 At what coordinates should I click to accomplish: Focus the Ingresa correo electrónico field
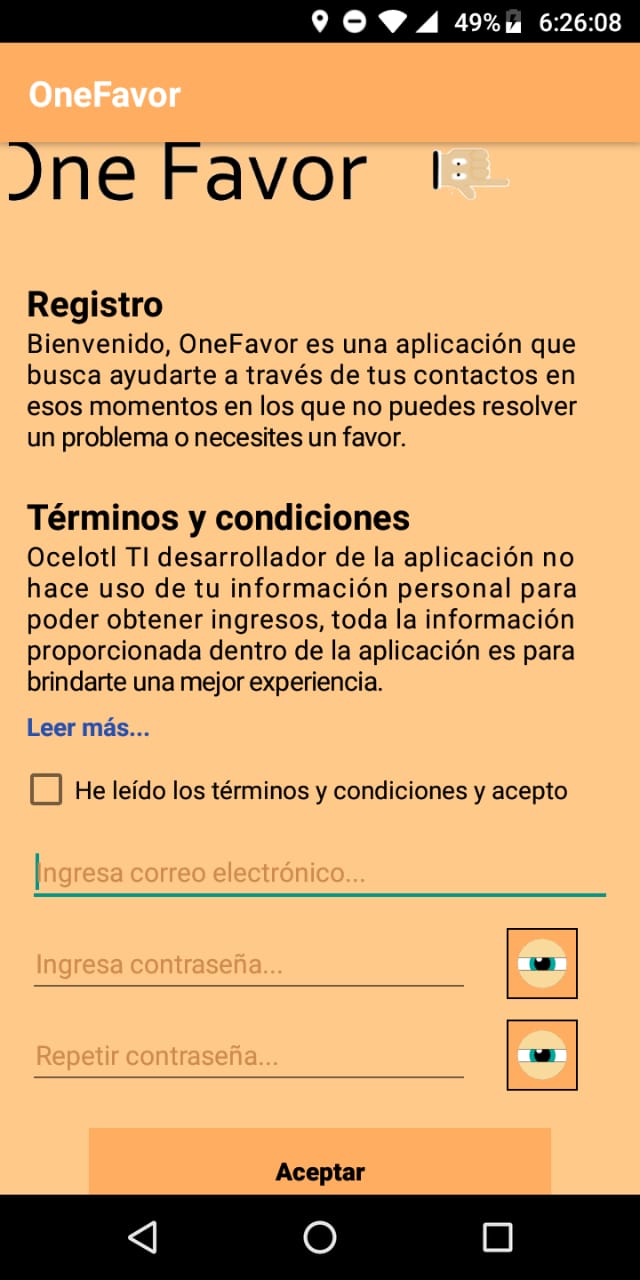coord(320,873)
